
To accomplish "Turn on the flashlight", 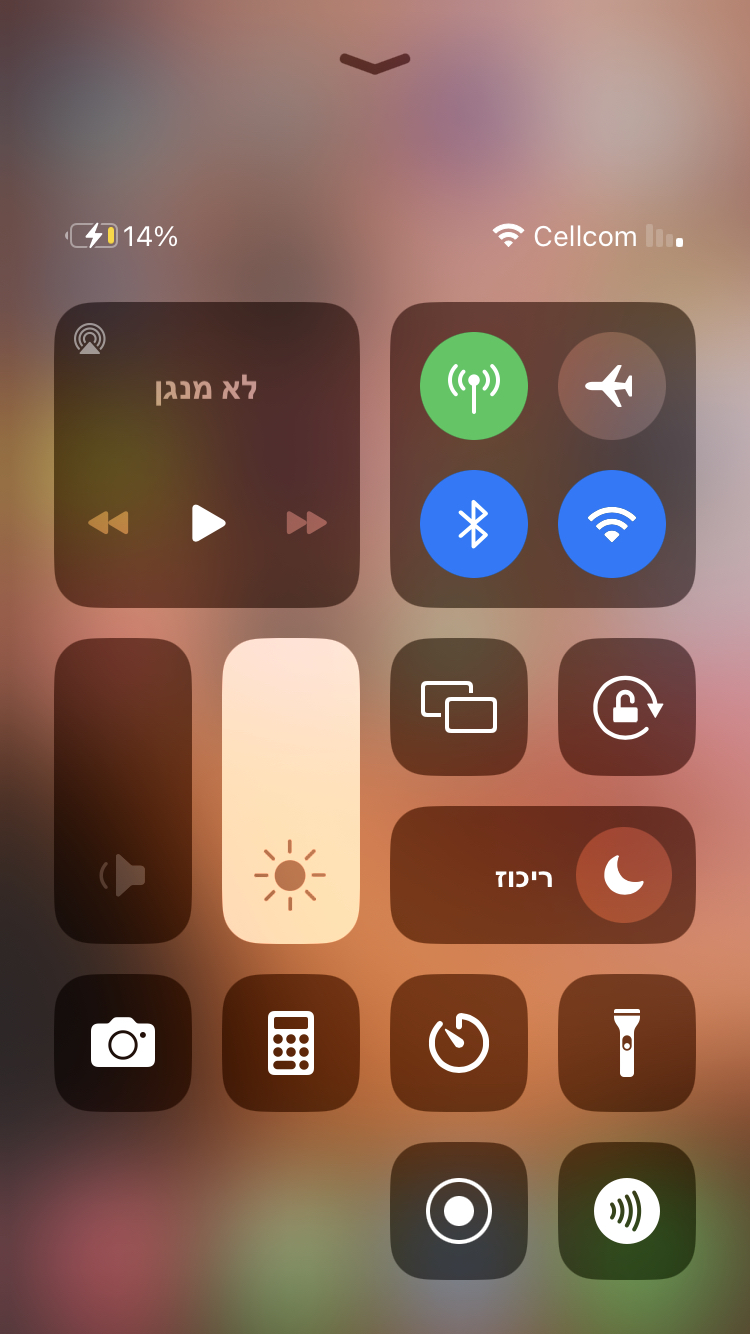I will [626, 1043].
